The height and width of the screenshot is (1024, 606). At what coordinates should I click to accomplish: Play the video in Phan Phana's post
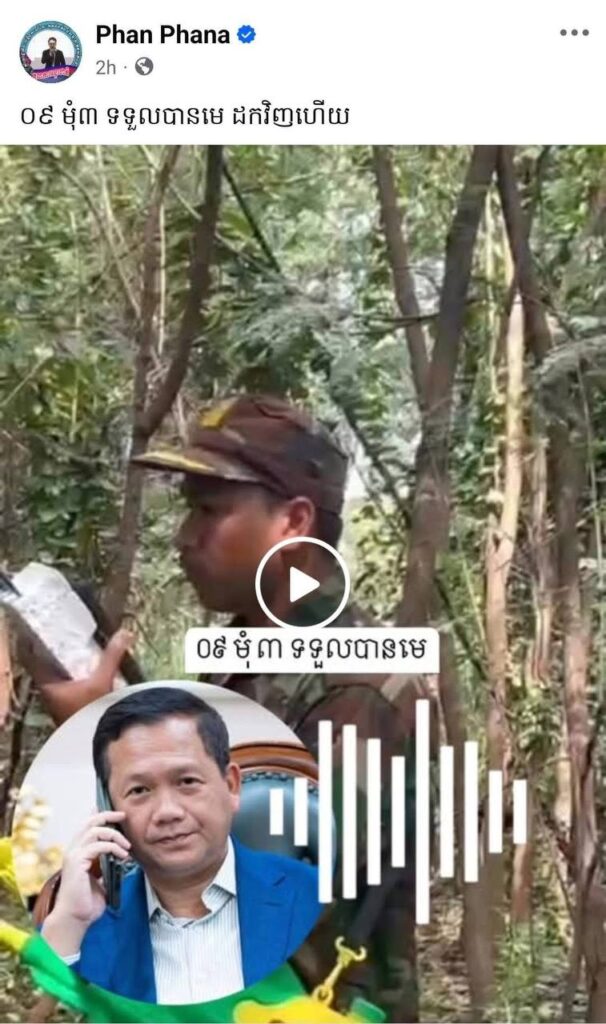(x=302, y=584)
